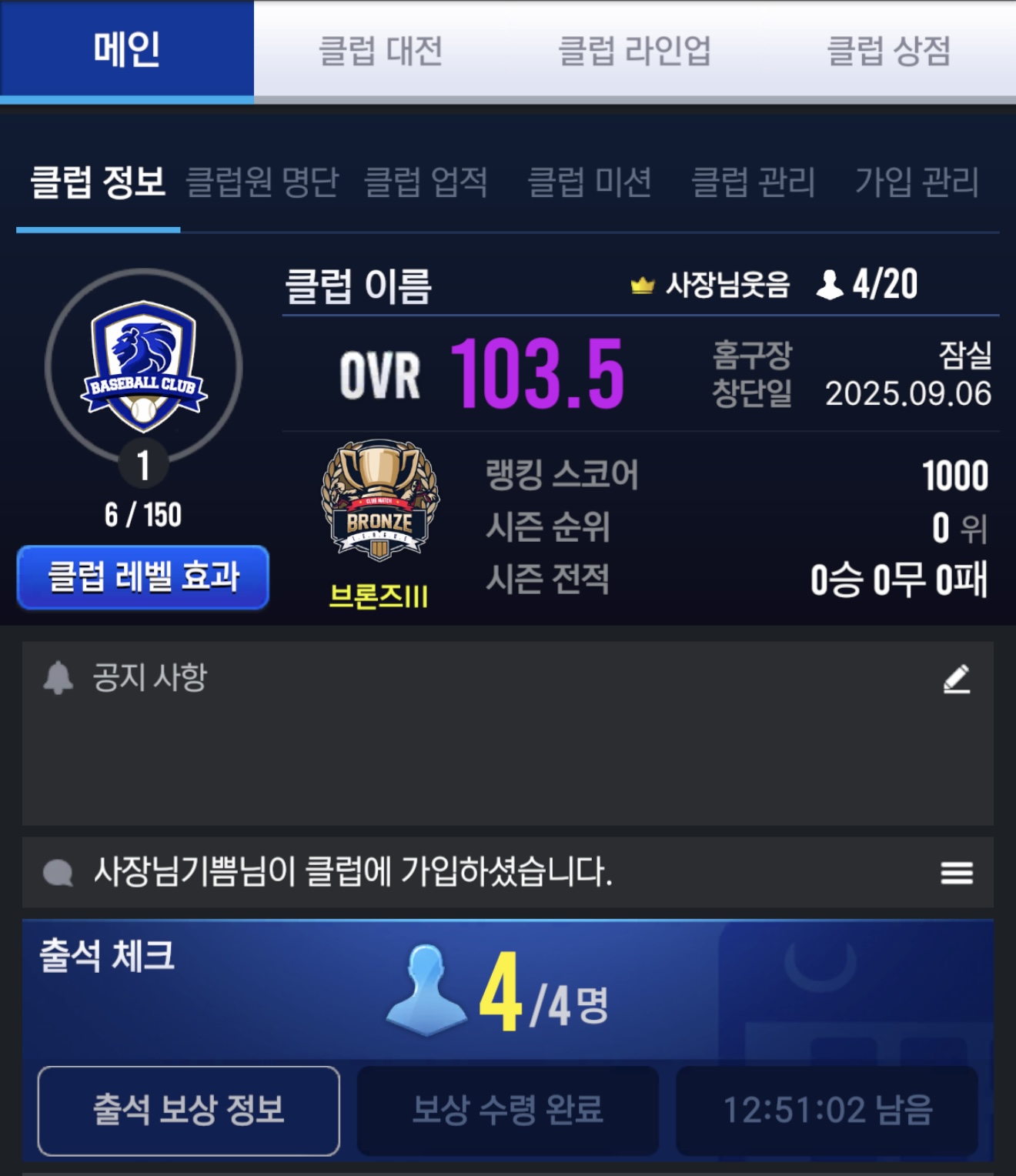Tap the 클럽 레벨 효과 button
Image resolution: width=1016 pixels, height=1176 pixels.
(x=143, y=577)
